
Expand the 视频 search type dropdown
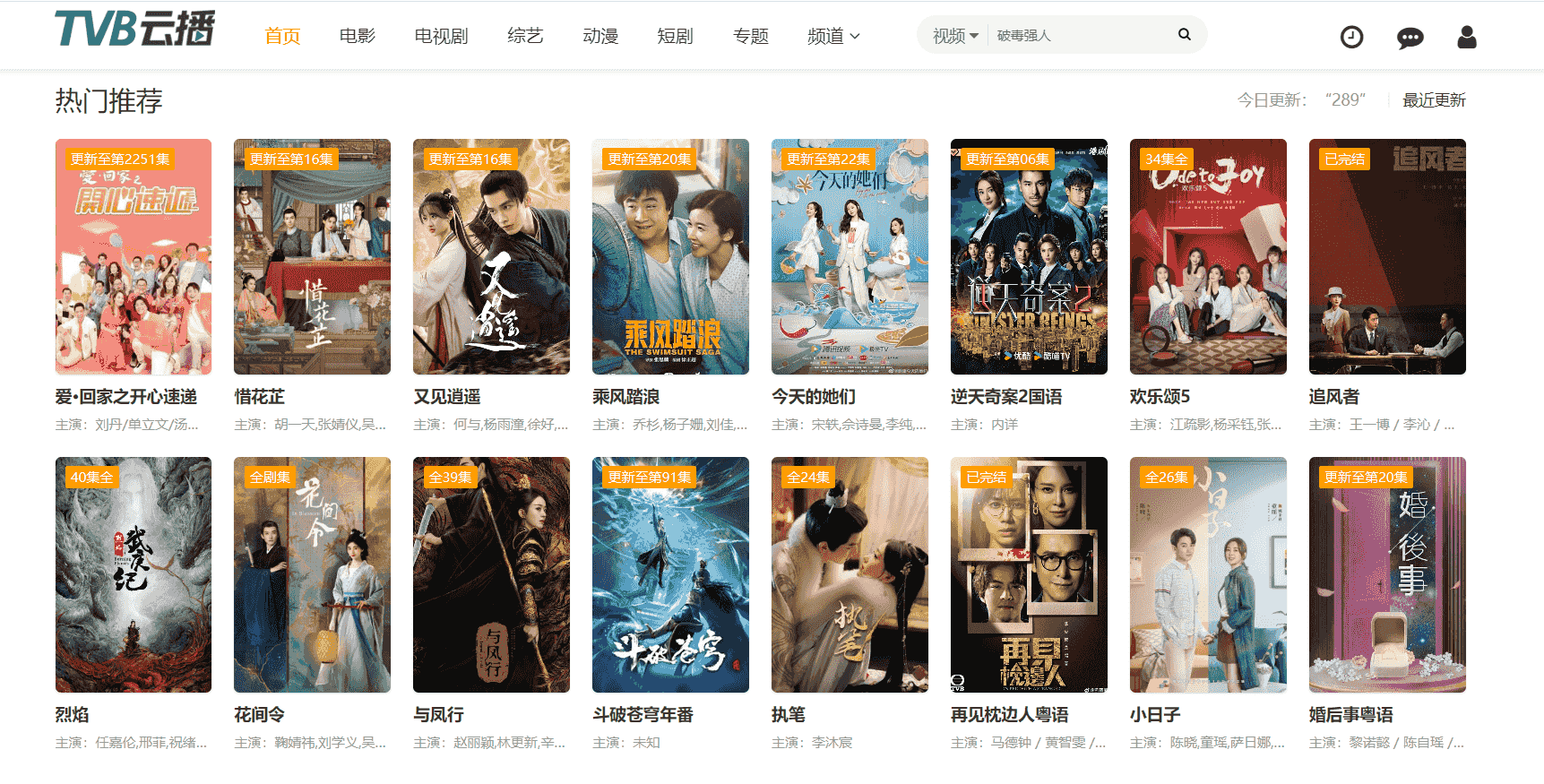[954, 36]
